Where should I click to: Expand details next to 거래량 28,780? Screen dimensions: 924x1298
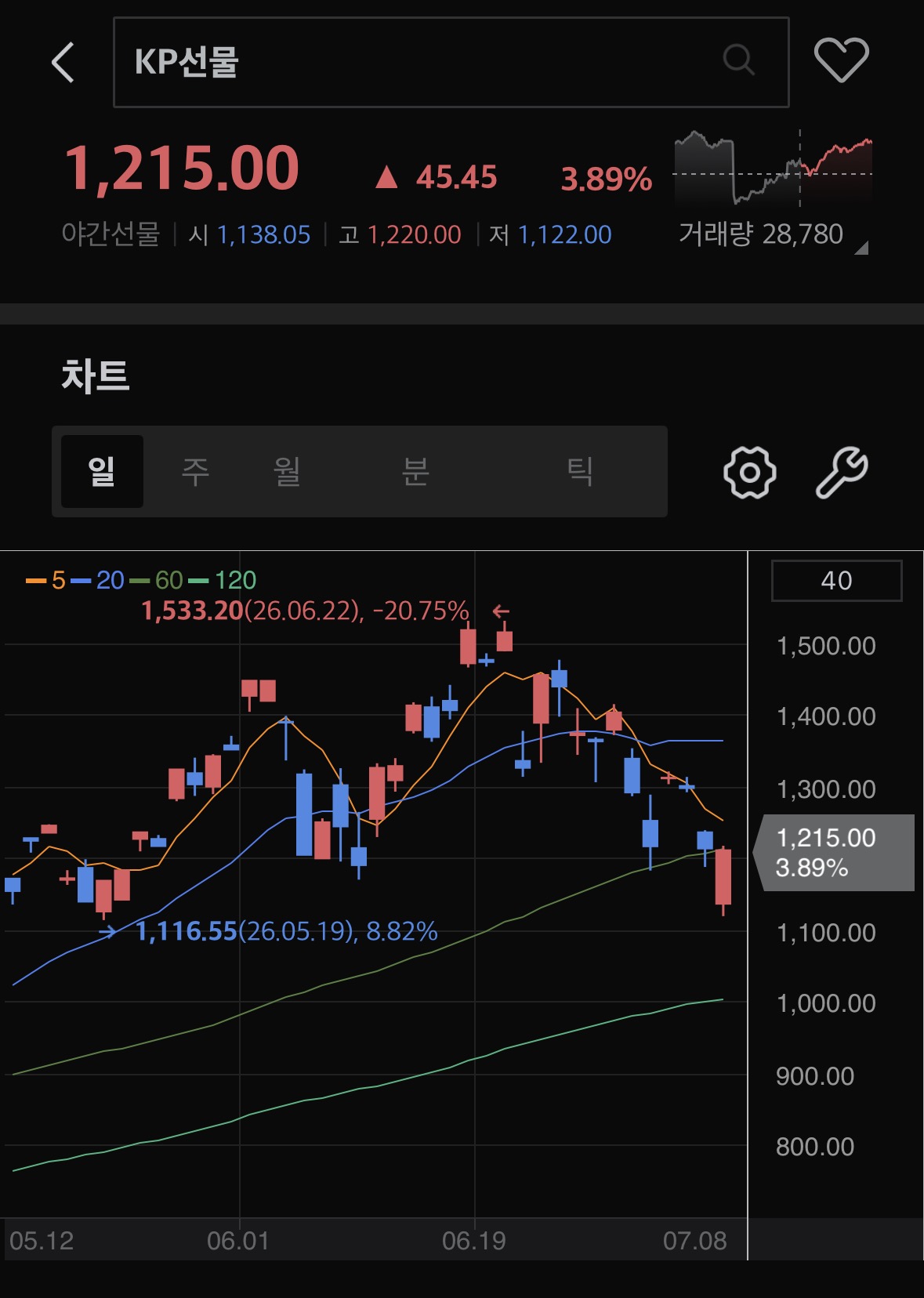pyautogui.click(x=861, y=248)
